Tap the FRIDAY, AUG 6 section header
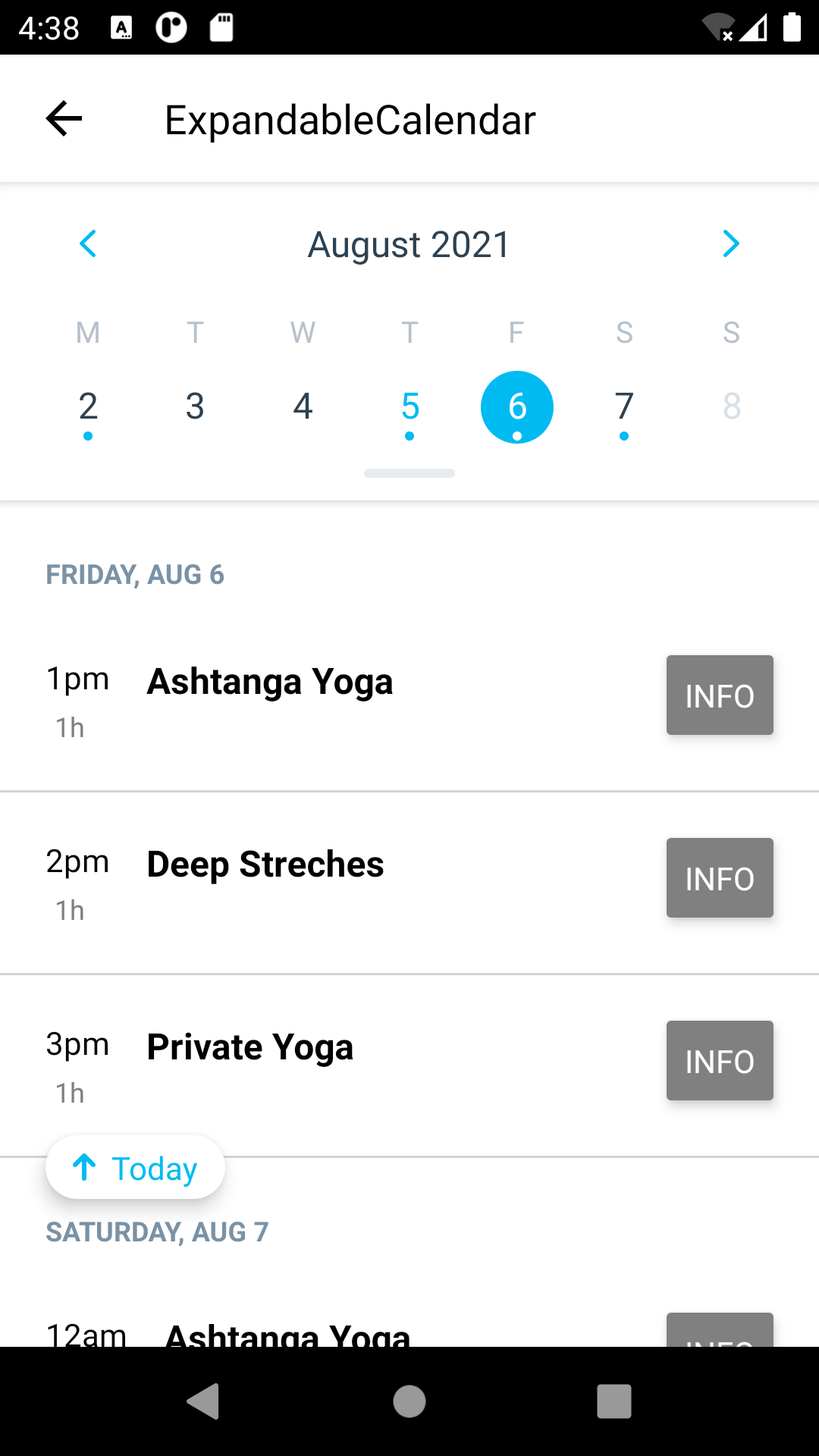 (x=135, y=574)
